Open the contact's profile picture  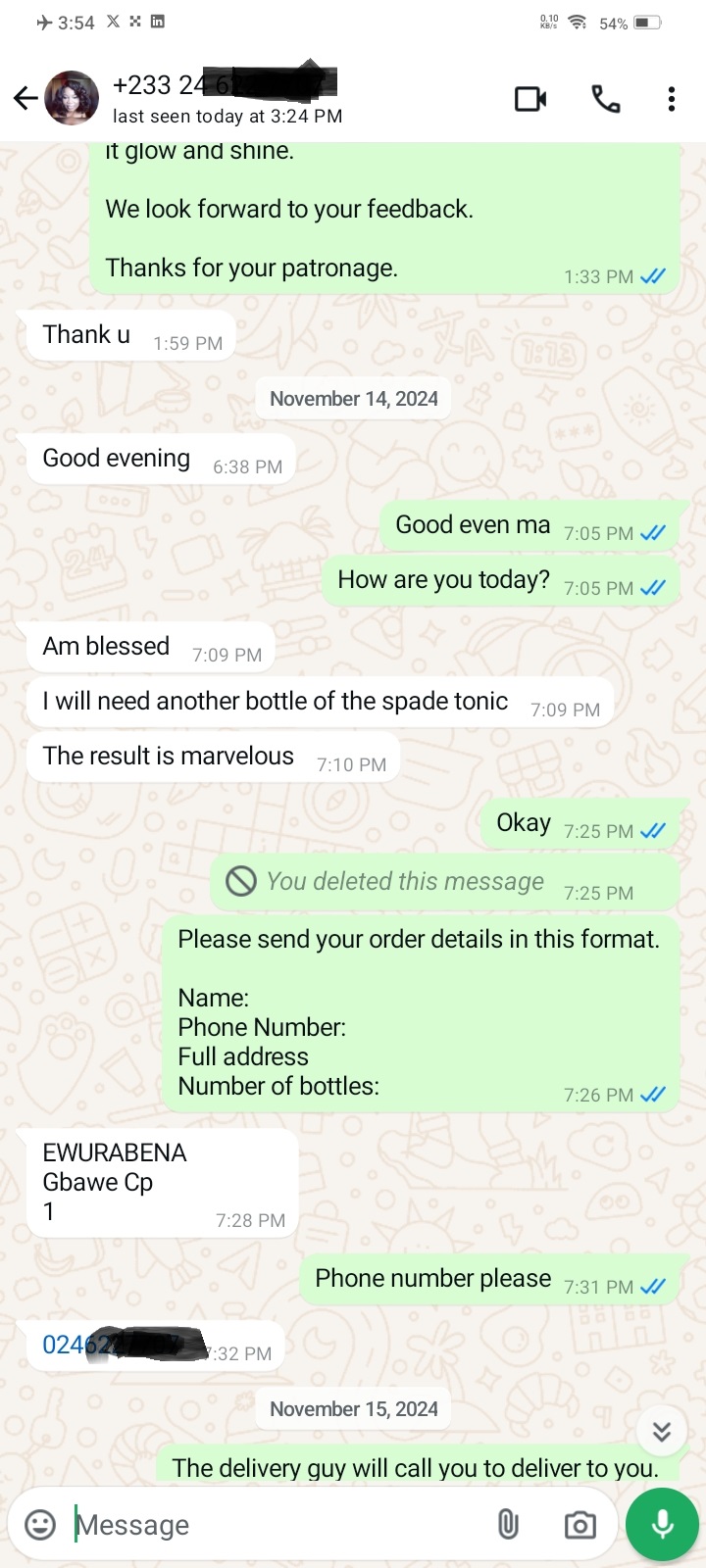click(72, 98)
